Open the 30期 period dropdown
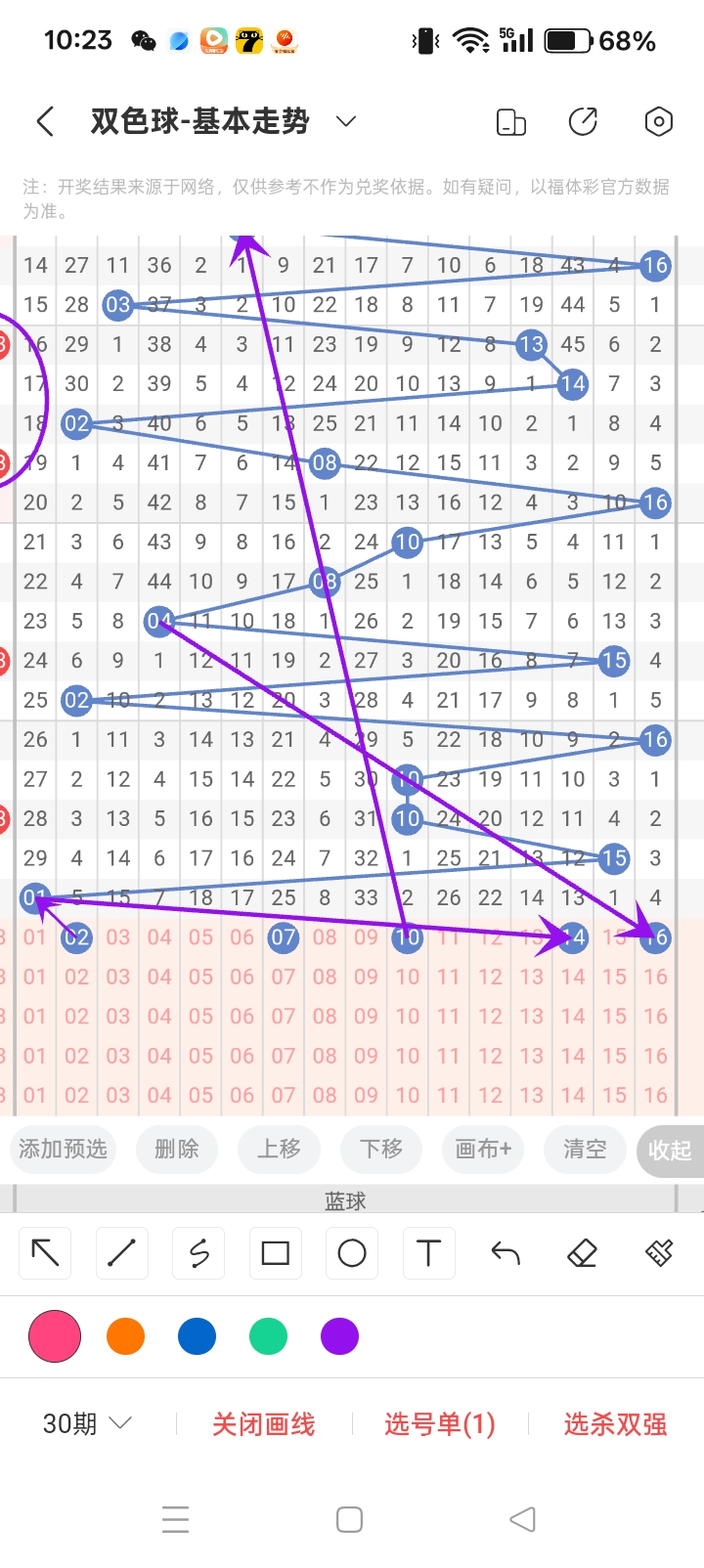 [x=86, y=1423]
